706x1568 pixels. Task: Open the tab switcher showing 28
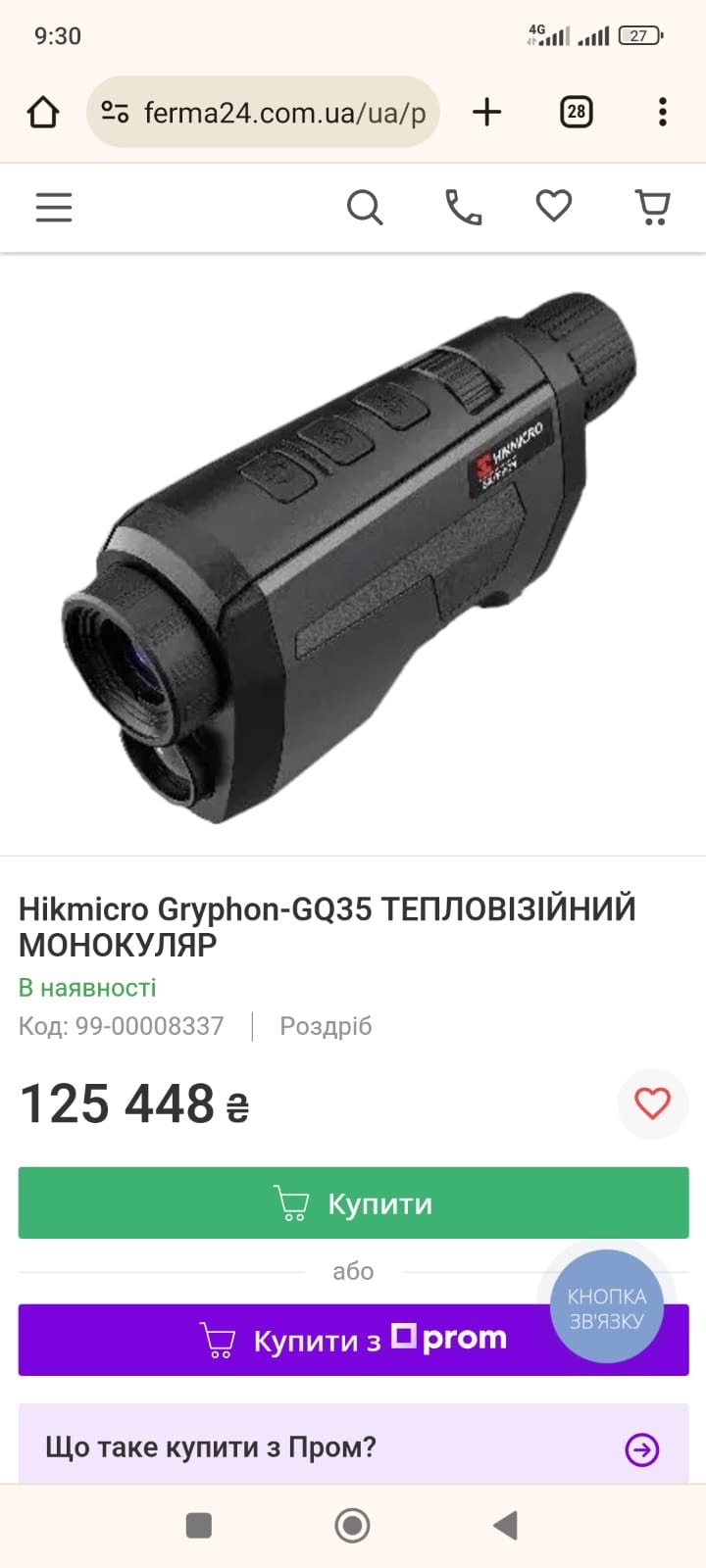576,113
